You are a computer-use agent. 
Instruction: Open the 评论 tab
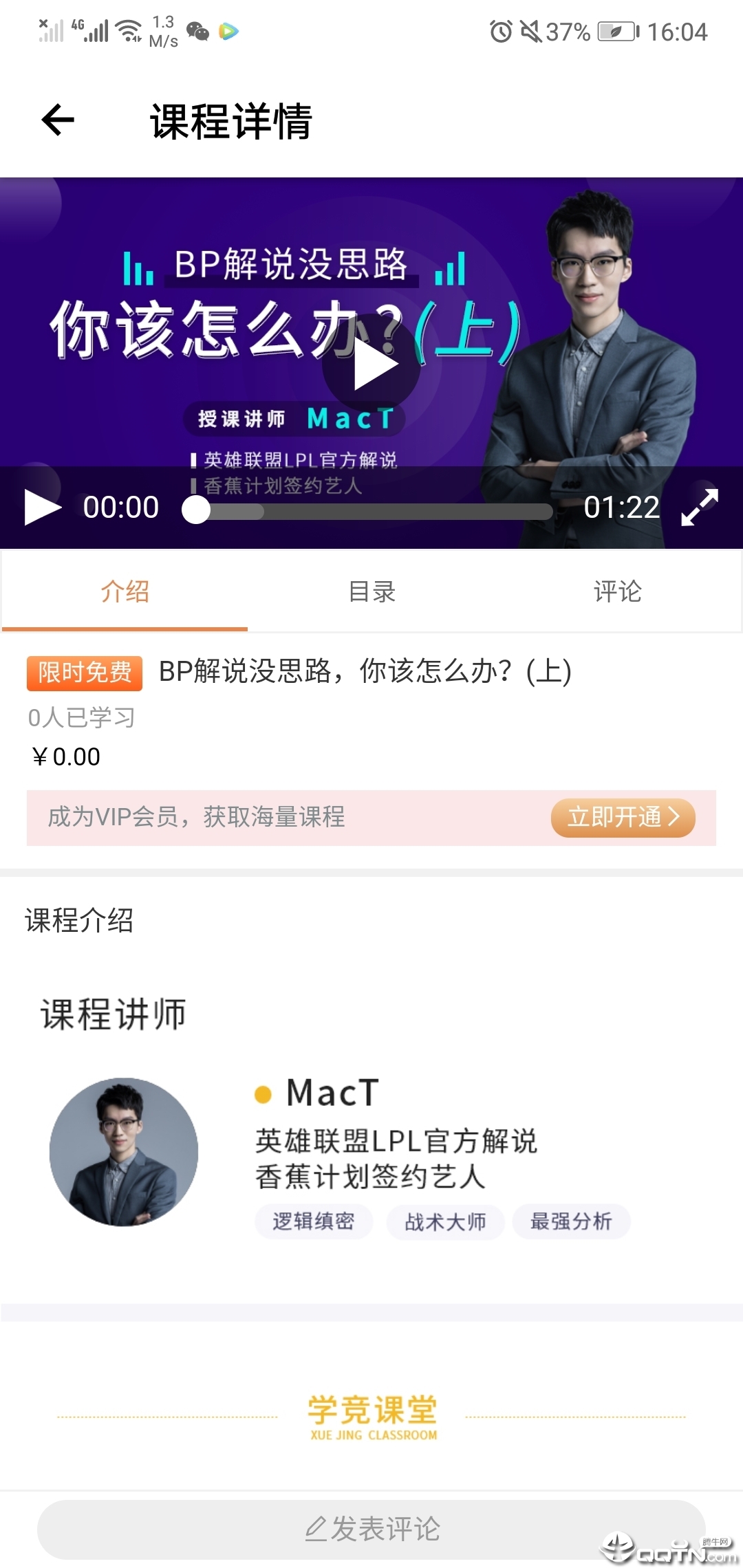tap(617, 591)
